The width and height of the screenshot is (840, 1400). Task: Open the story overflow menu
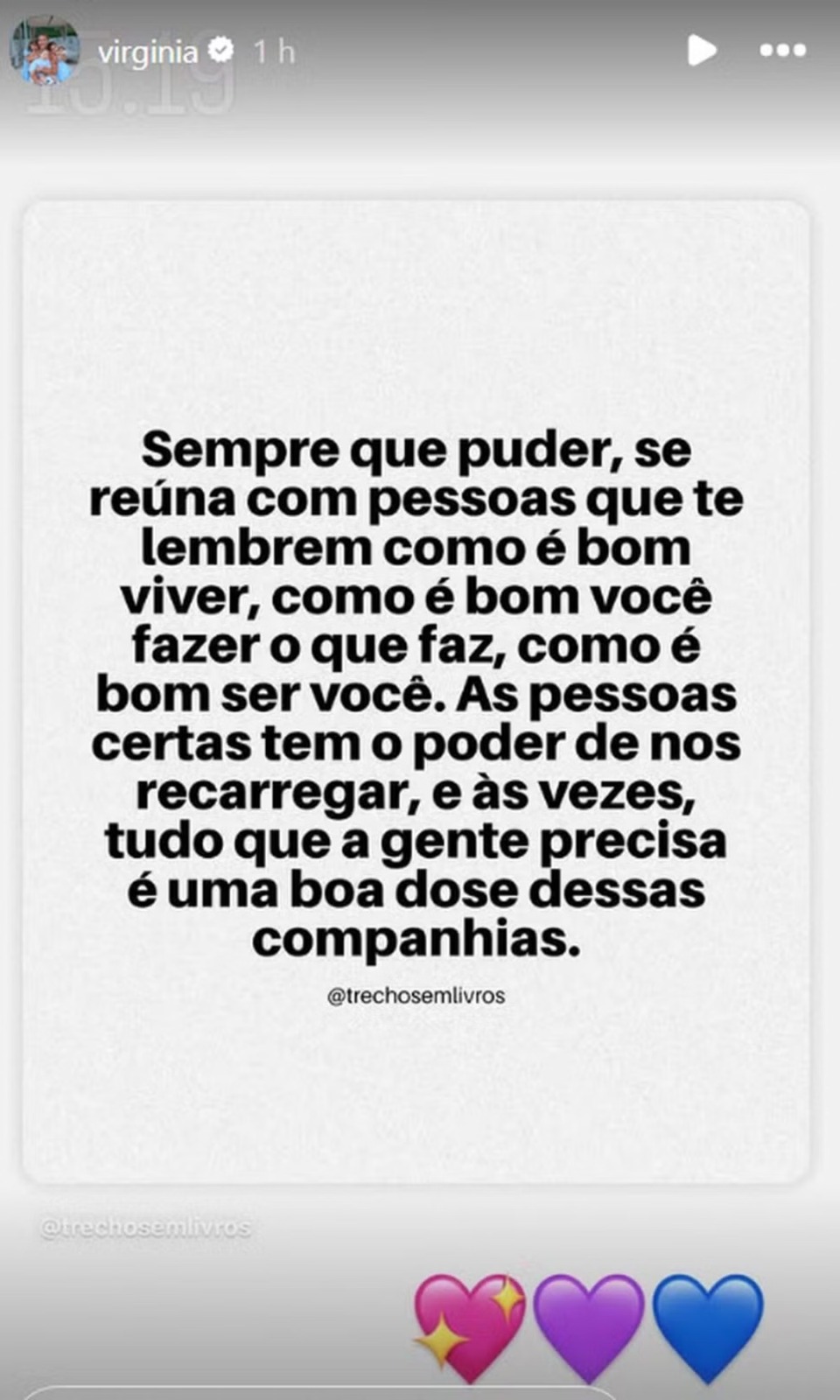(x=782, y=51)
